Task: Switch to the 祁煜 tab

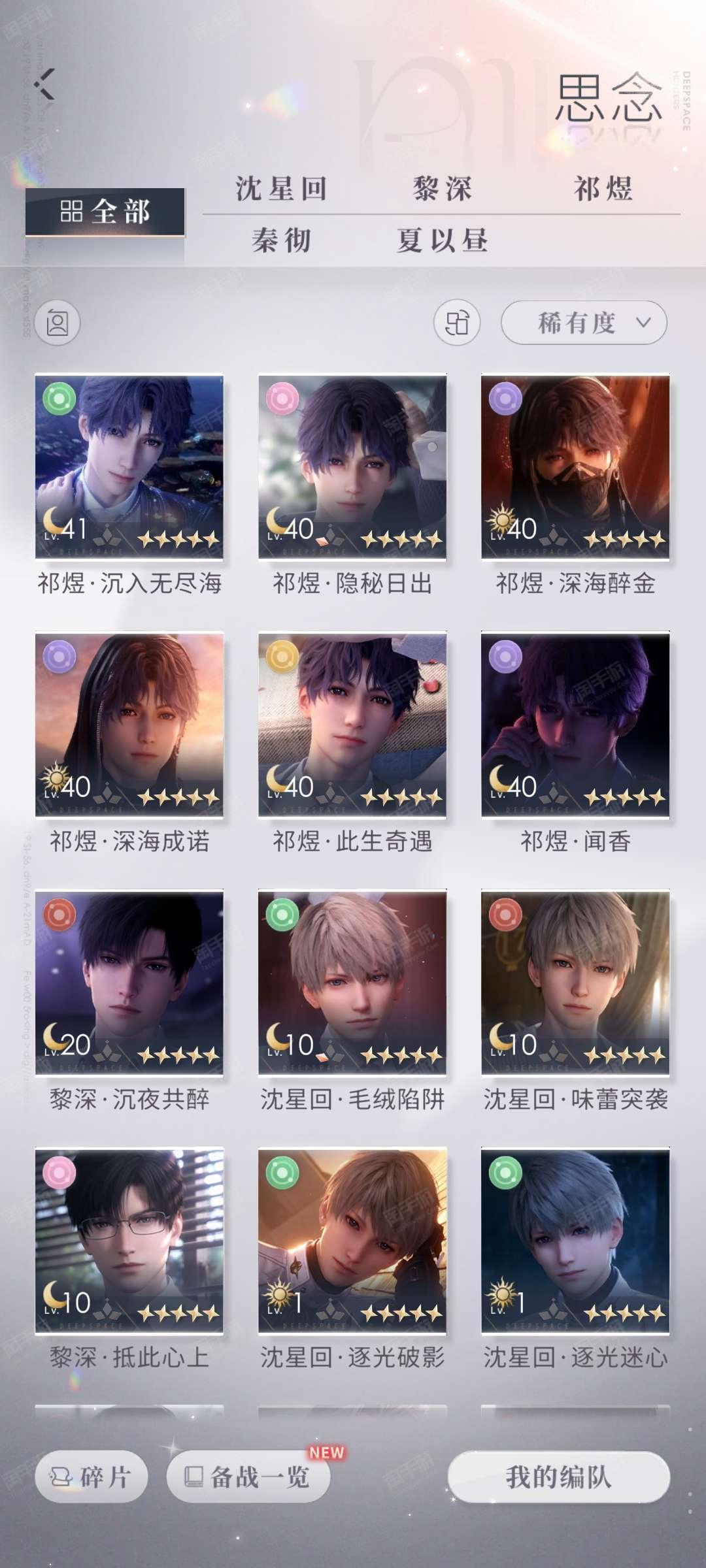Action: coord(603,189)
